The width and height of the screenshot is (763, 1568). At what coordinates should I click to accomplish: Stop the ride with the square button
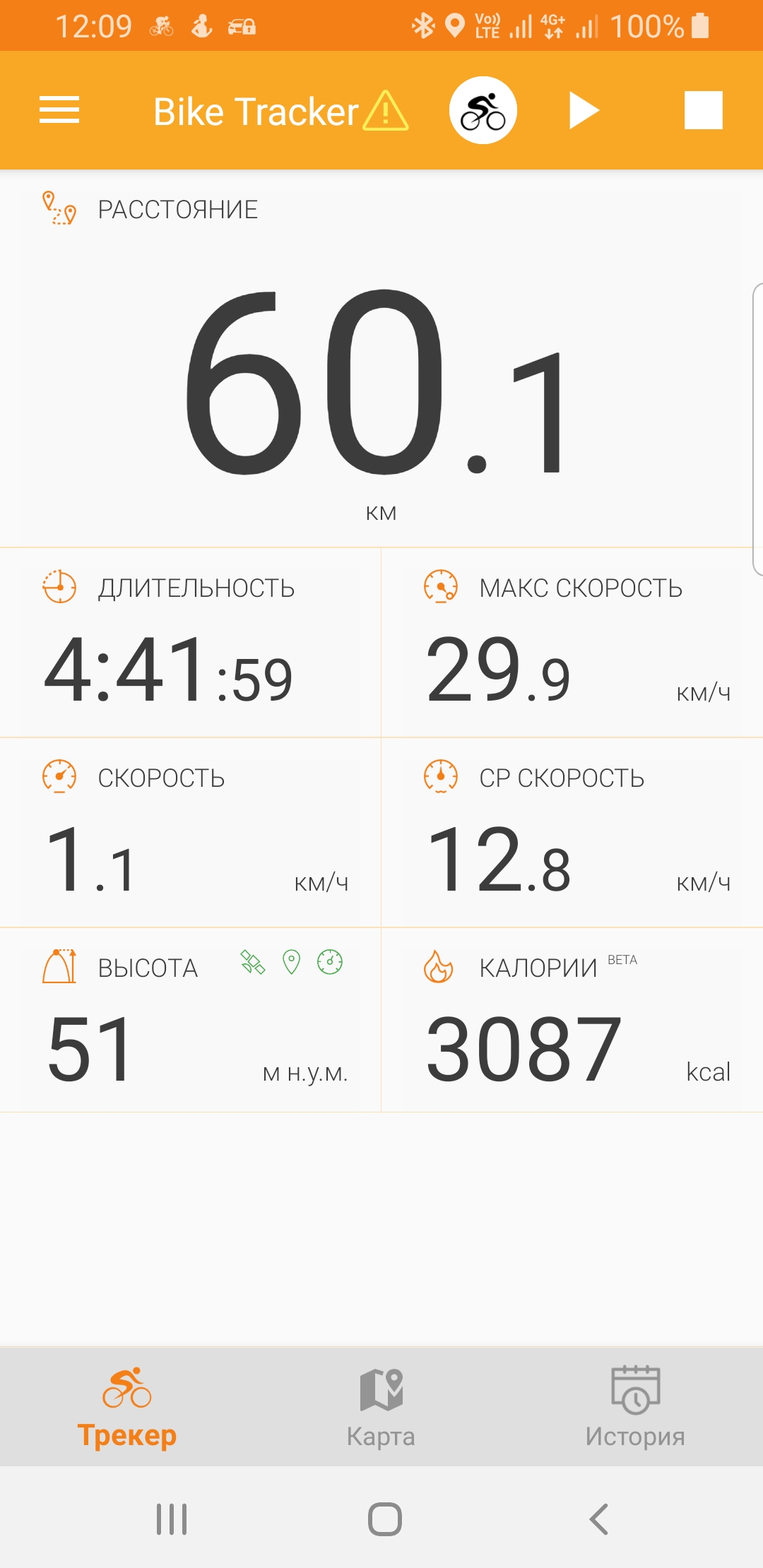pos(703,111)
